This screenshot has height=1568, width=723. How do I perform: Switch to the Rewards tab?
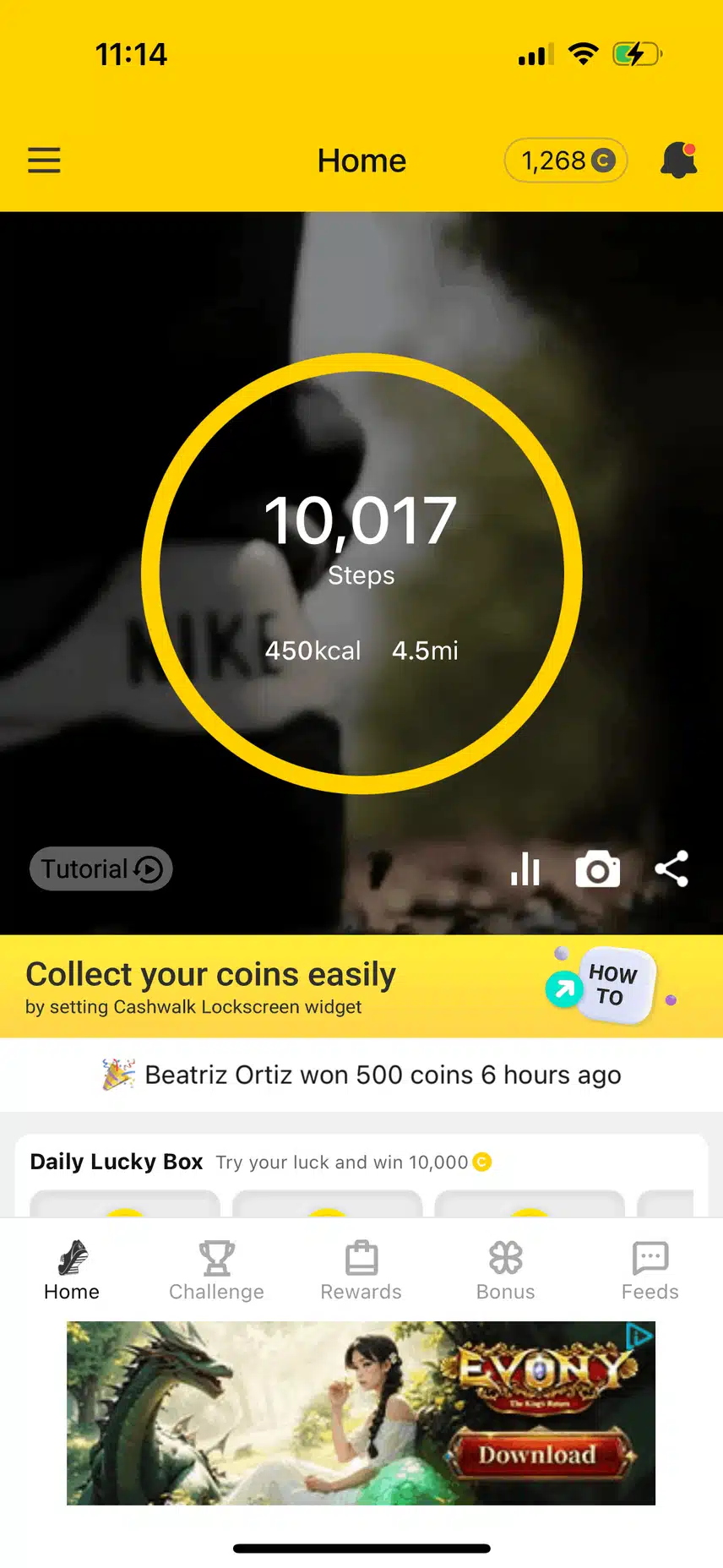coord(361,1271)
